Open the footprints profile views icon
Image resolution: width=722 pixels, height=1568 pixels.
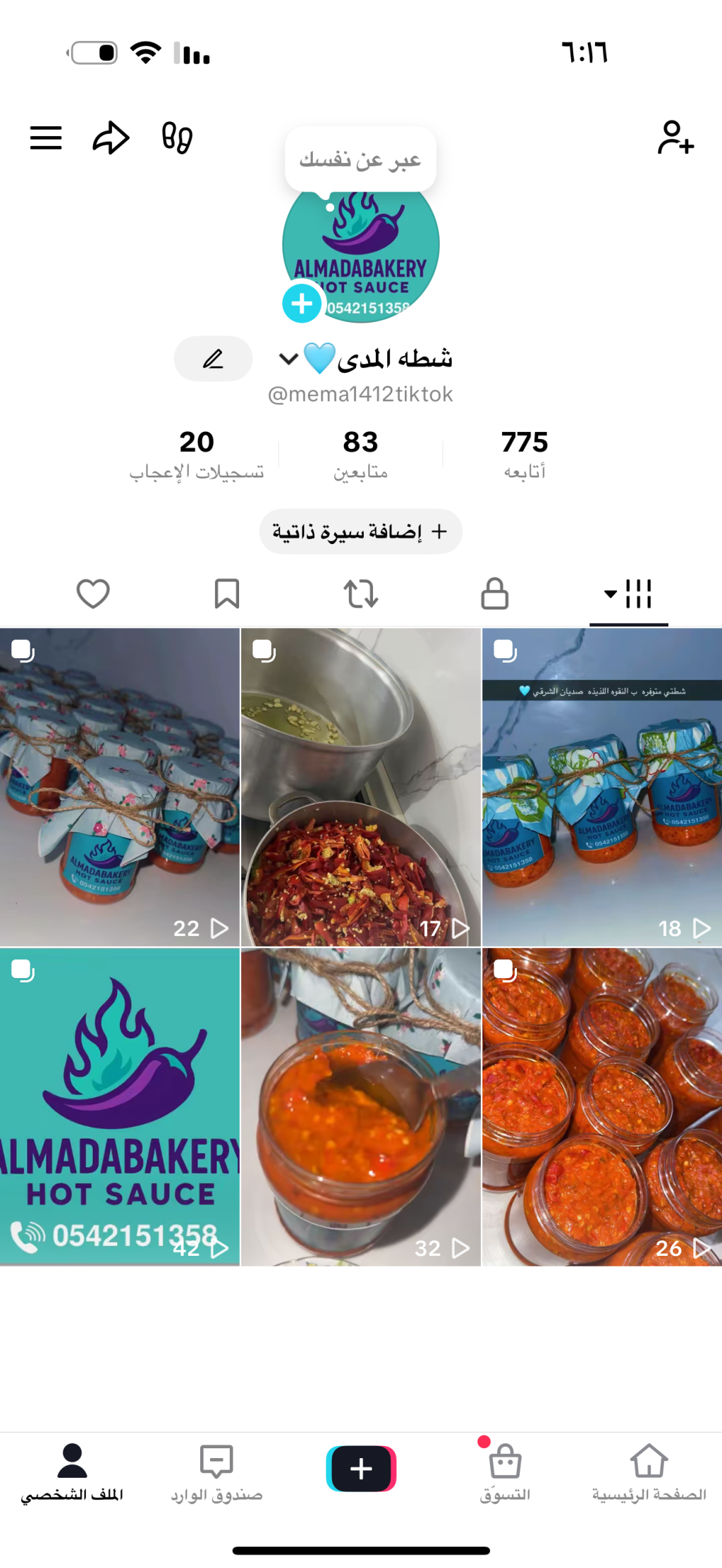coord(177,138)
